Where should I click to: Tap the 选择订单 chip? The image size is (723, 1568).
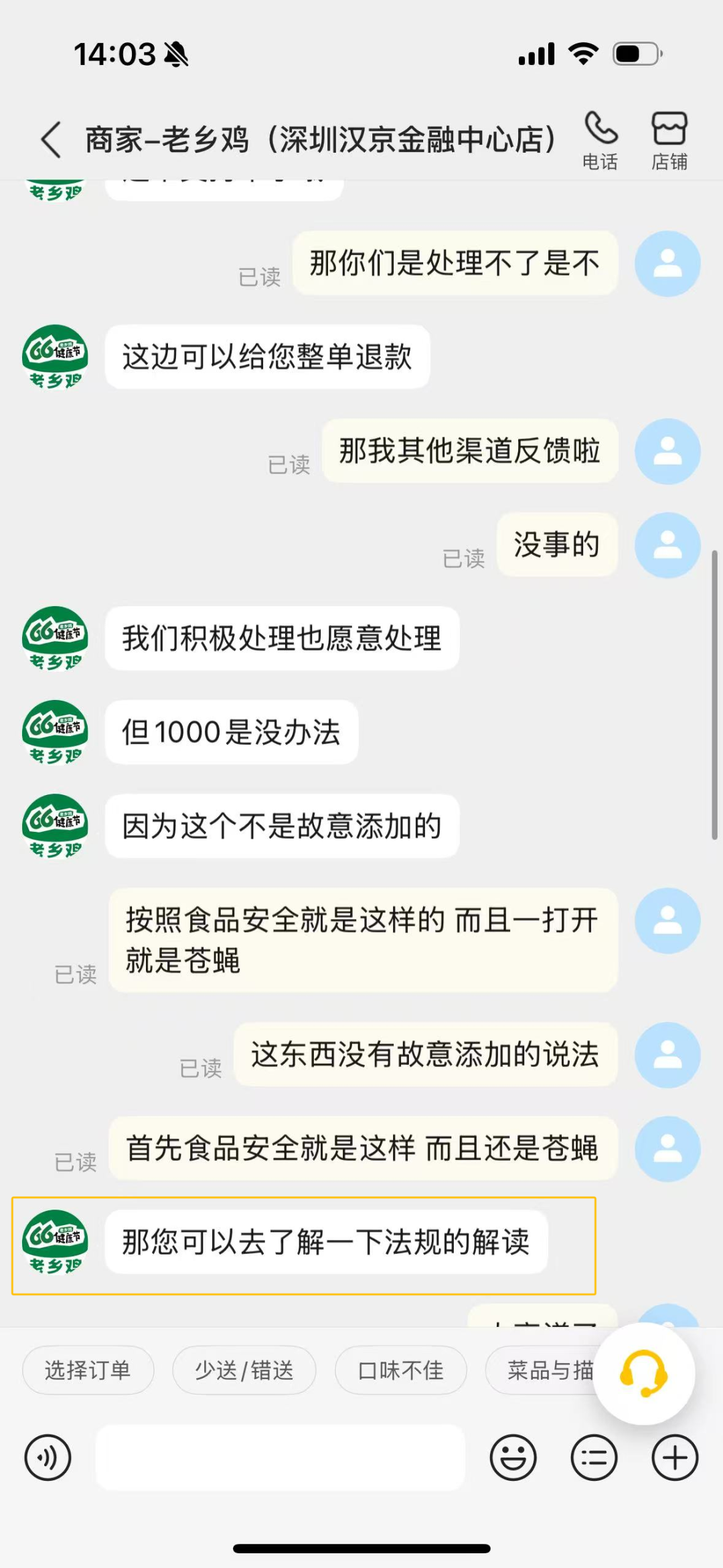[x=88, y=1370]
